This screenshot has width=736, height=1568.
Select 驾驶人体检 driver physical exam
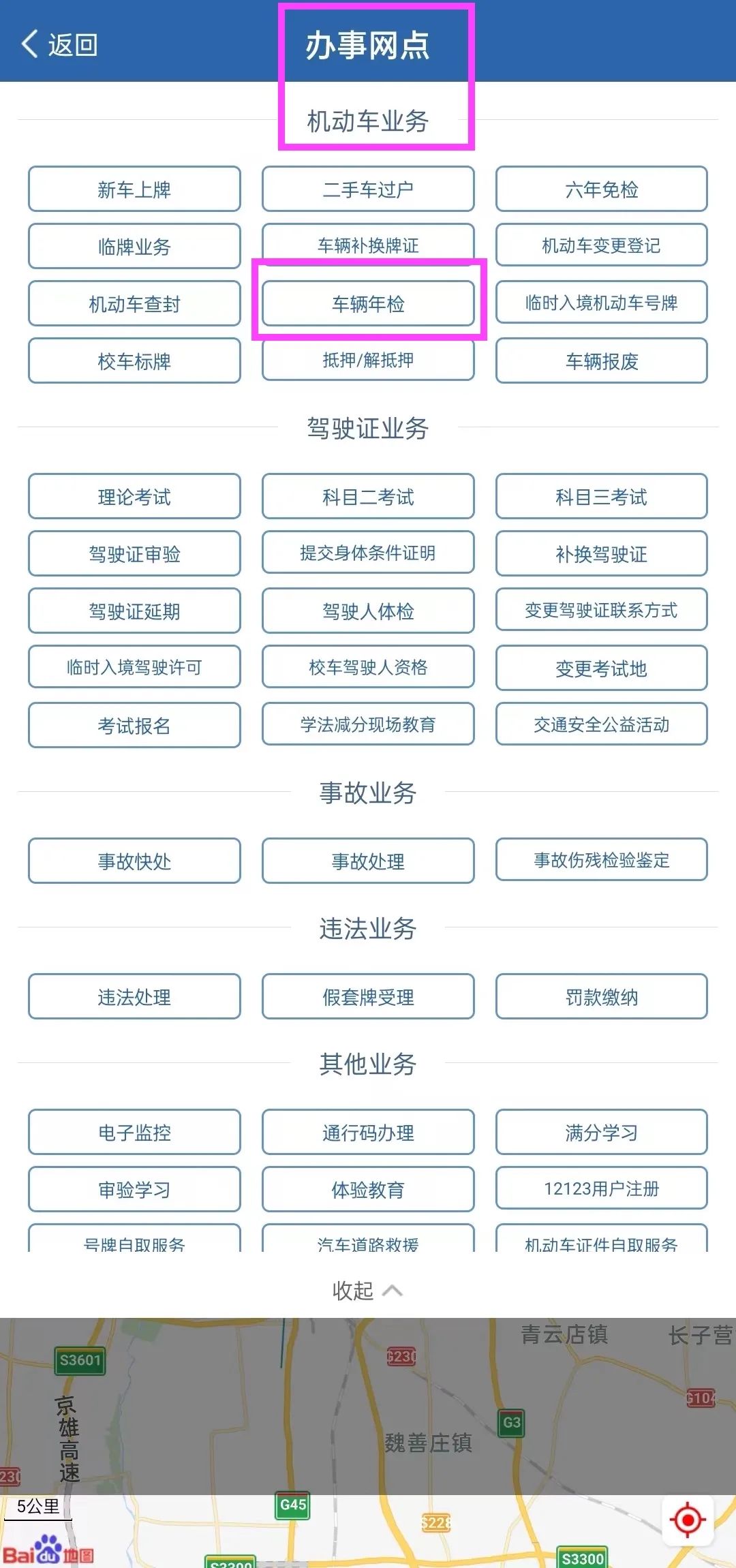(368, 611)
